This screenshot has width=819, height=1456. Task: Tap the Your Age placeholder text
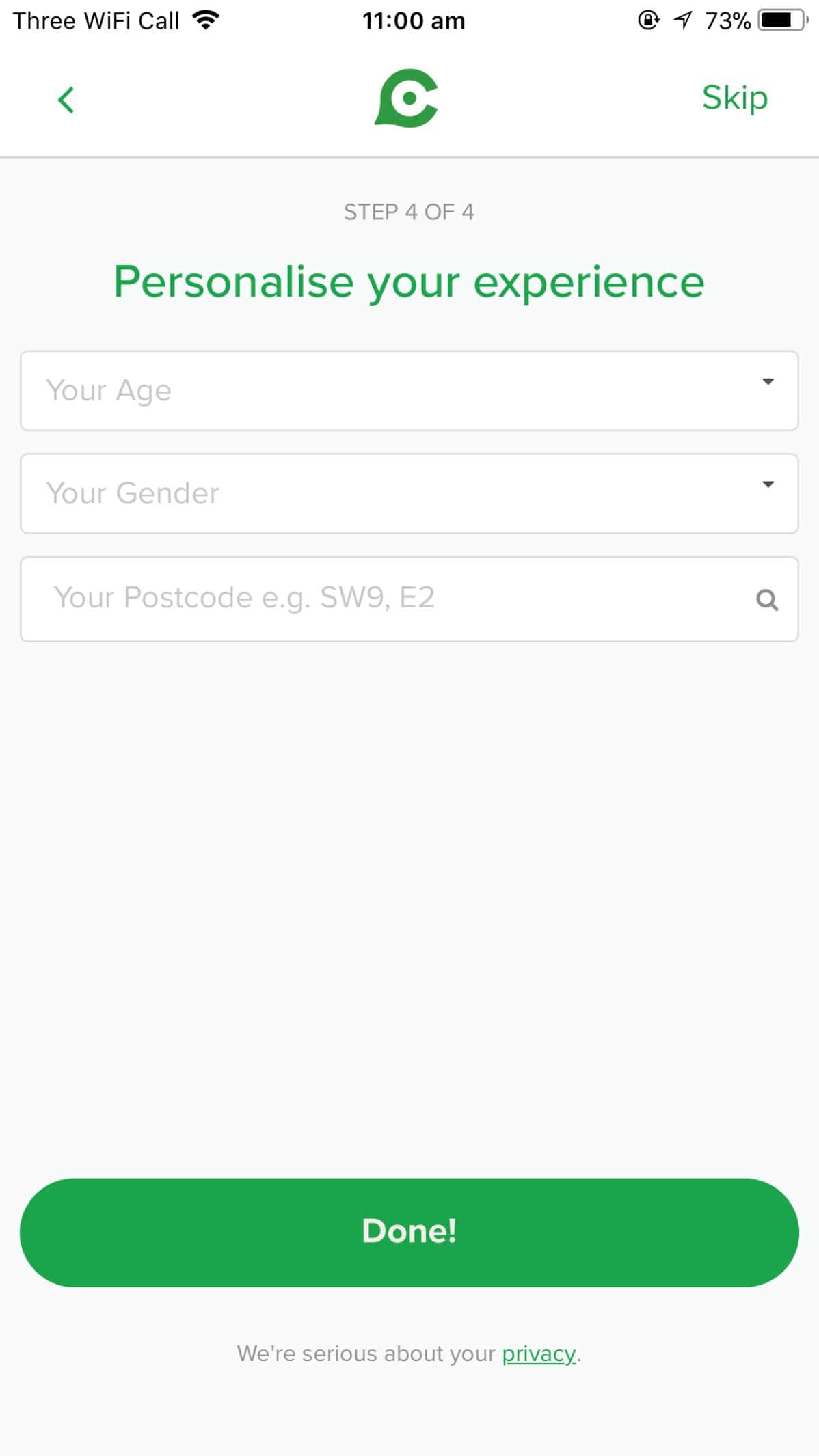point(108,390)
